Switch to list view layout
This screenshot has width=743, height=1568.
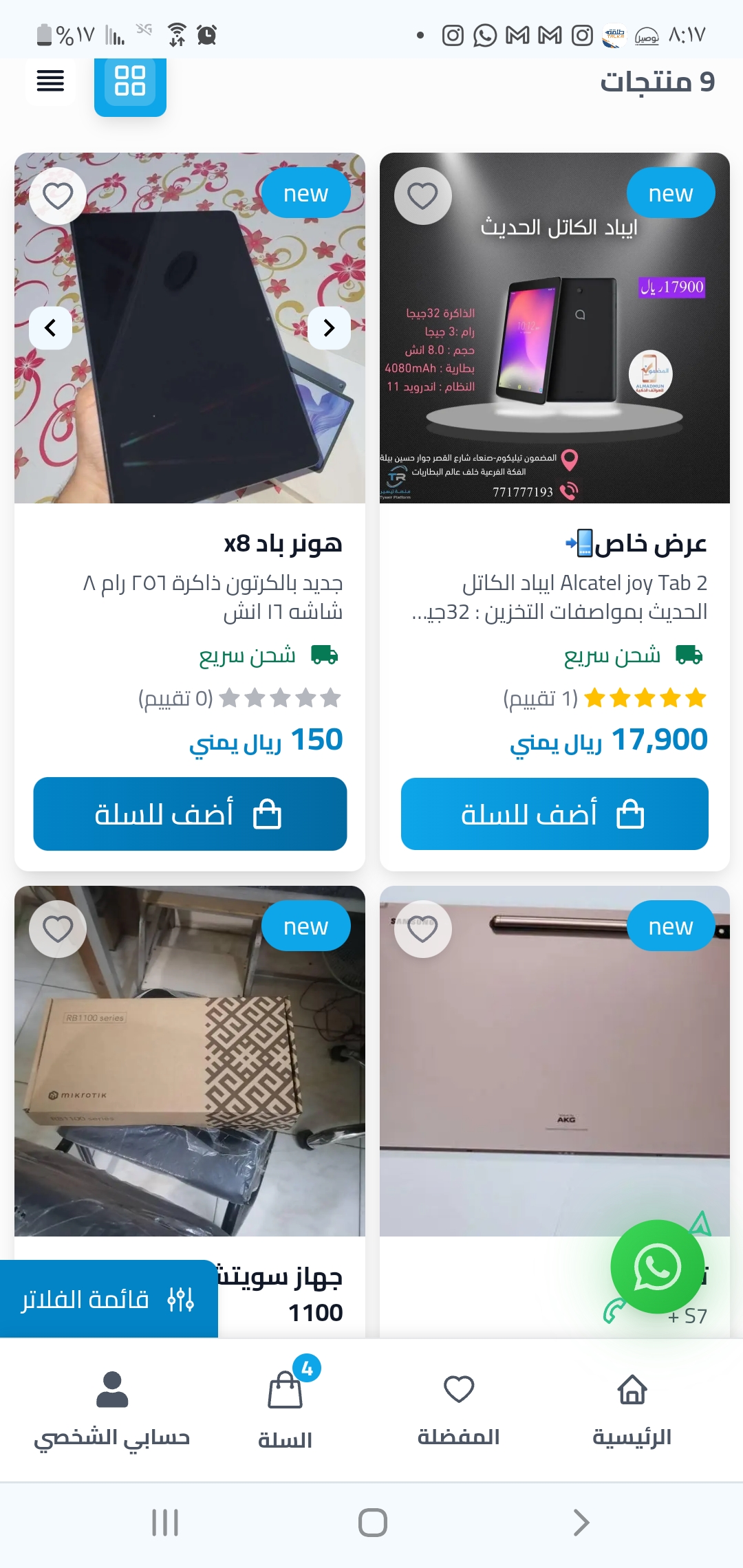50,81
